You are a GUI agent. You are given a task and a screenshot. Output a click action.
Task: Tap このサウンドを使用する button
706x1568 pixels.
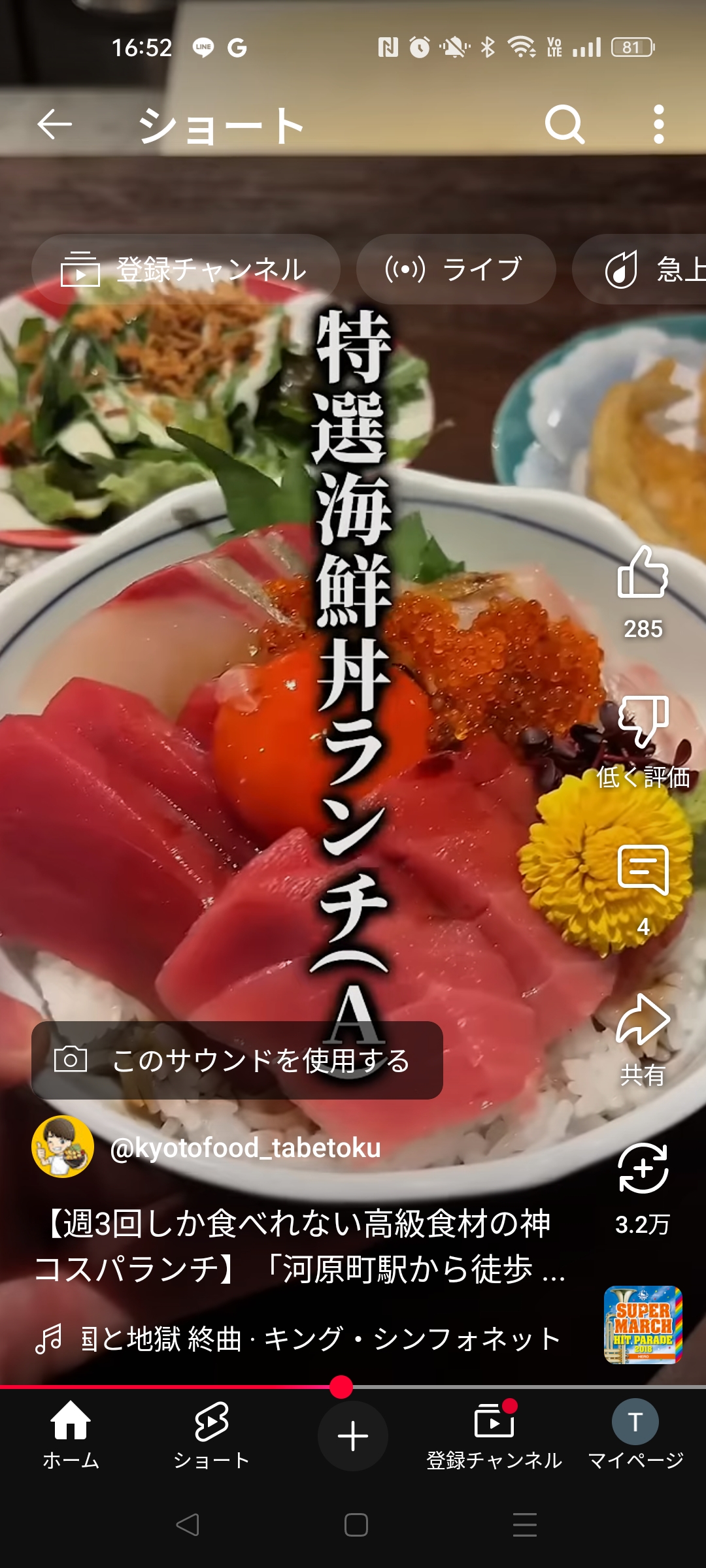237,1060
